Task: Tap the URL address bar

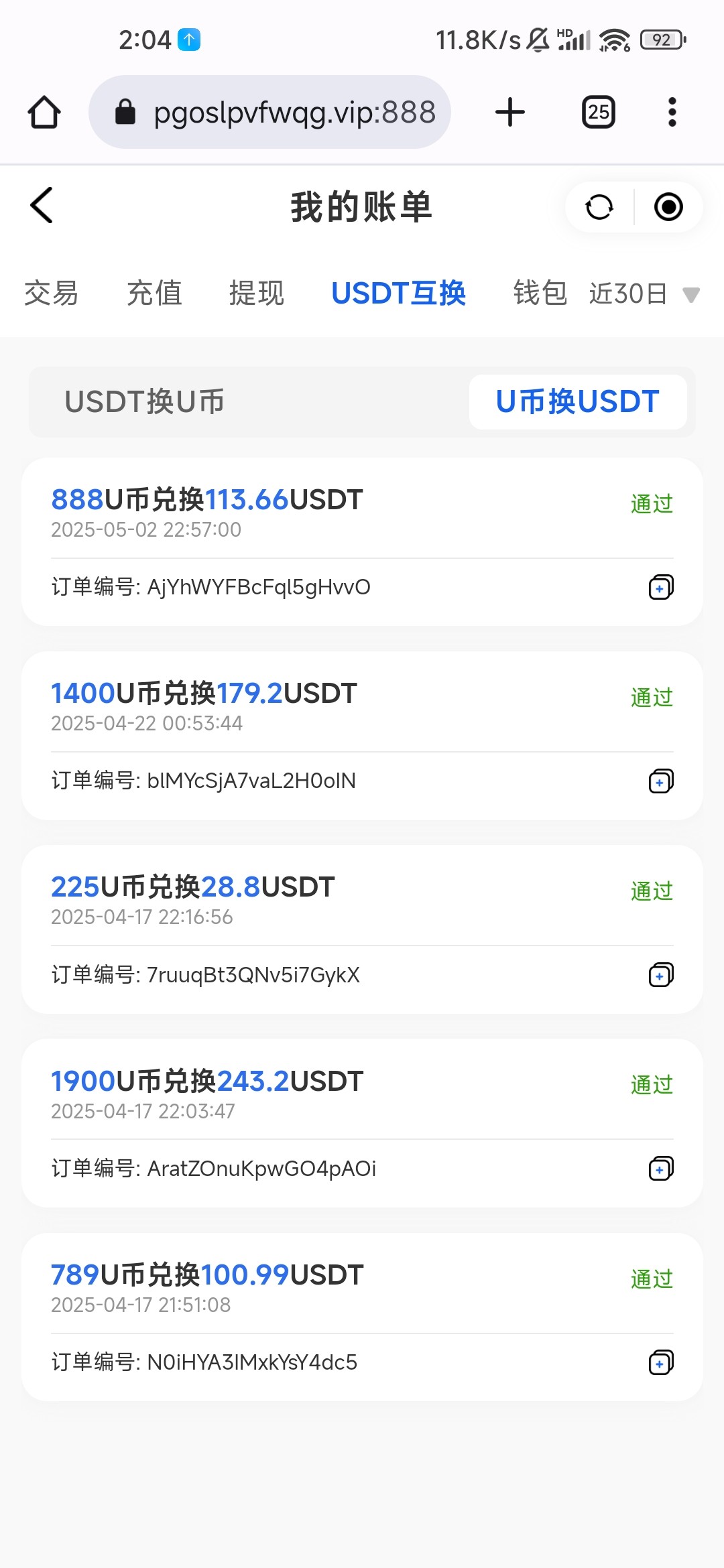Action: tap(269, 112)
